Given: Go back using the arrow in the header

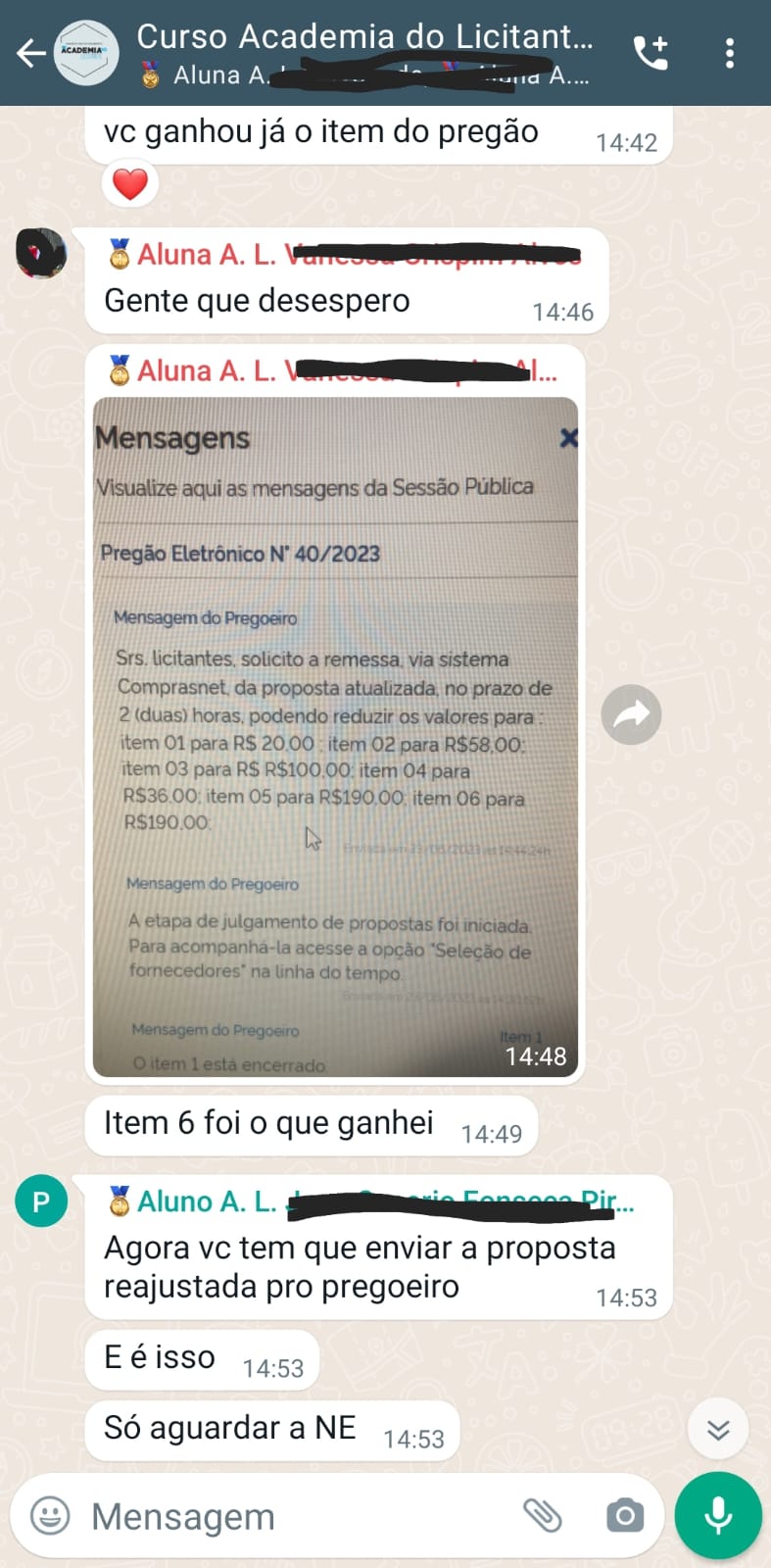Looking at the screenshot, I should click(x=29, y=53).
